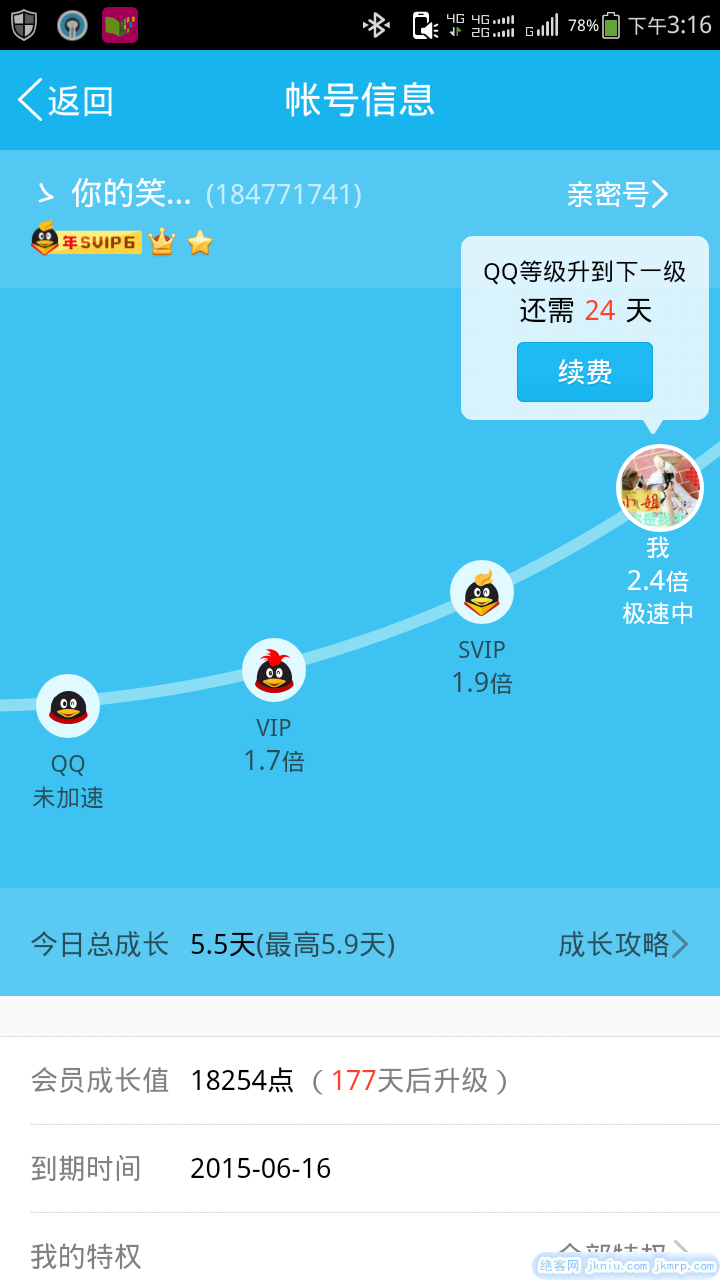Screen dimensions: 720x1280
Task: Tap my avatar on the speed curve
Action: click(x=659, y=489)
